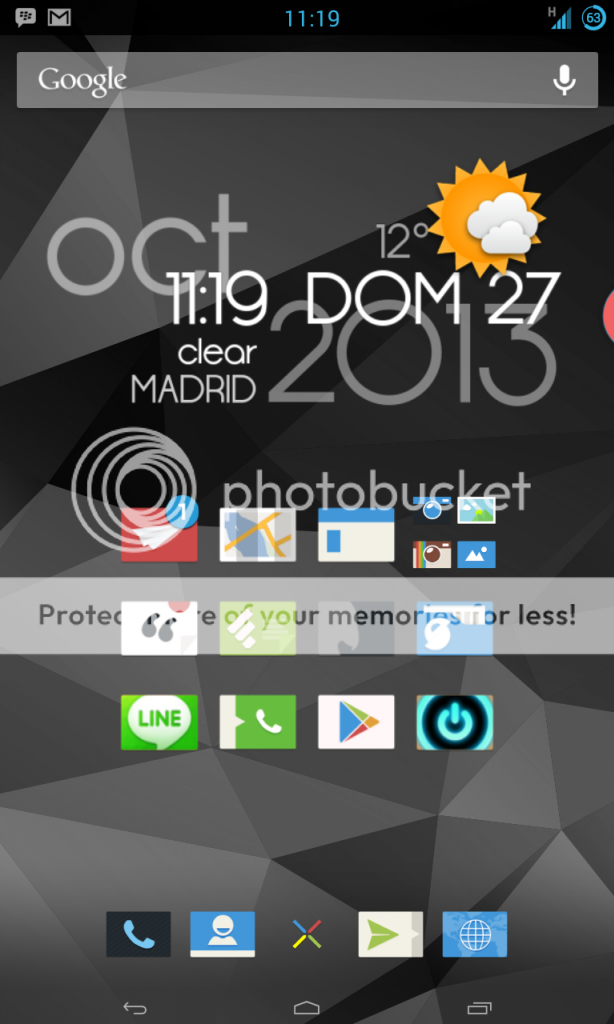Viewport: 614px width, 1024px height.
Task: Open the Feedly app
Action: pos(257,629)
